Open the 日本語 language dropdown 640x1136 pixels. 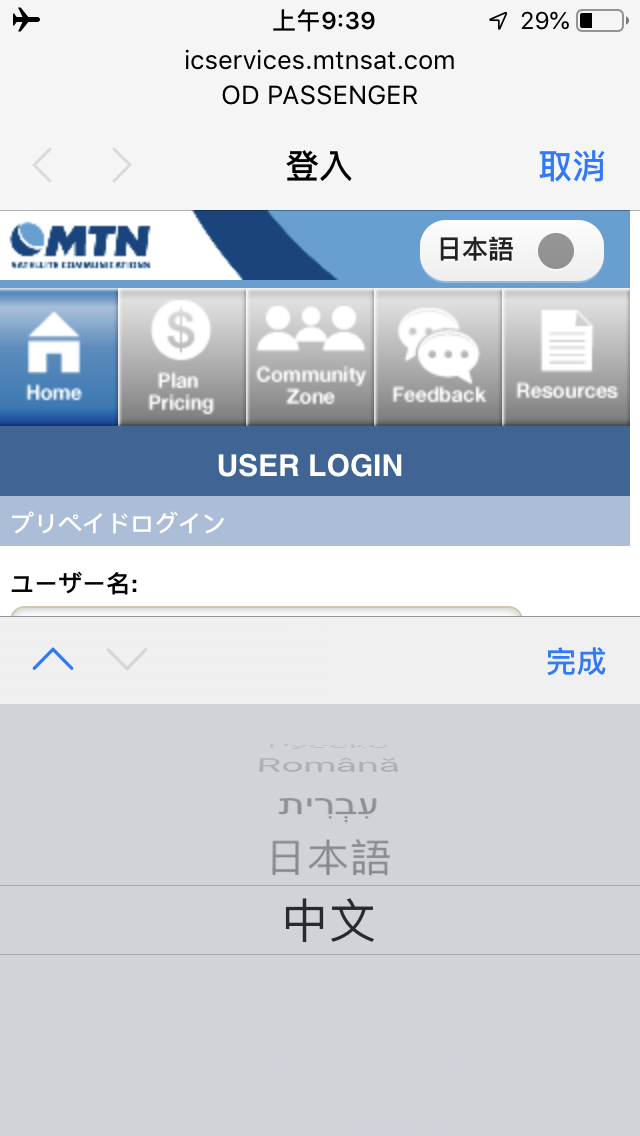tap(512, 251)
